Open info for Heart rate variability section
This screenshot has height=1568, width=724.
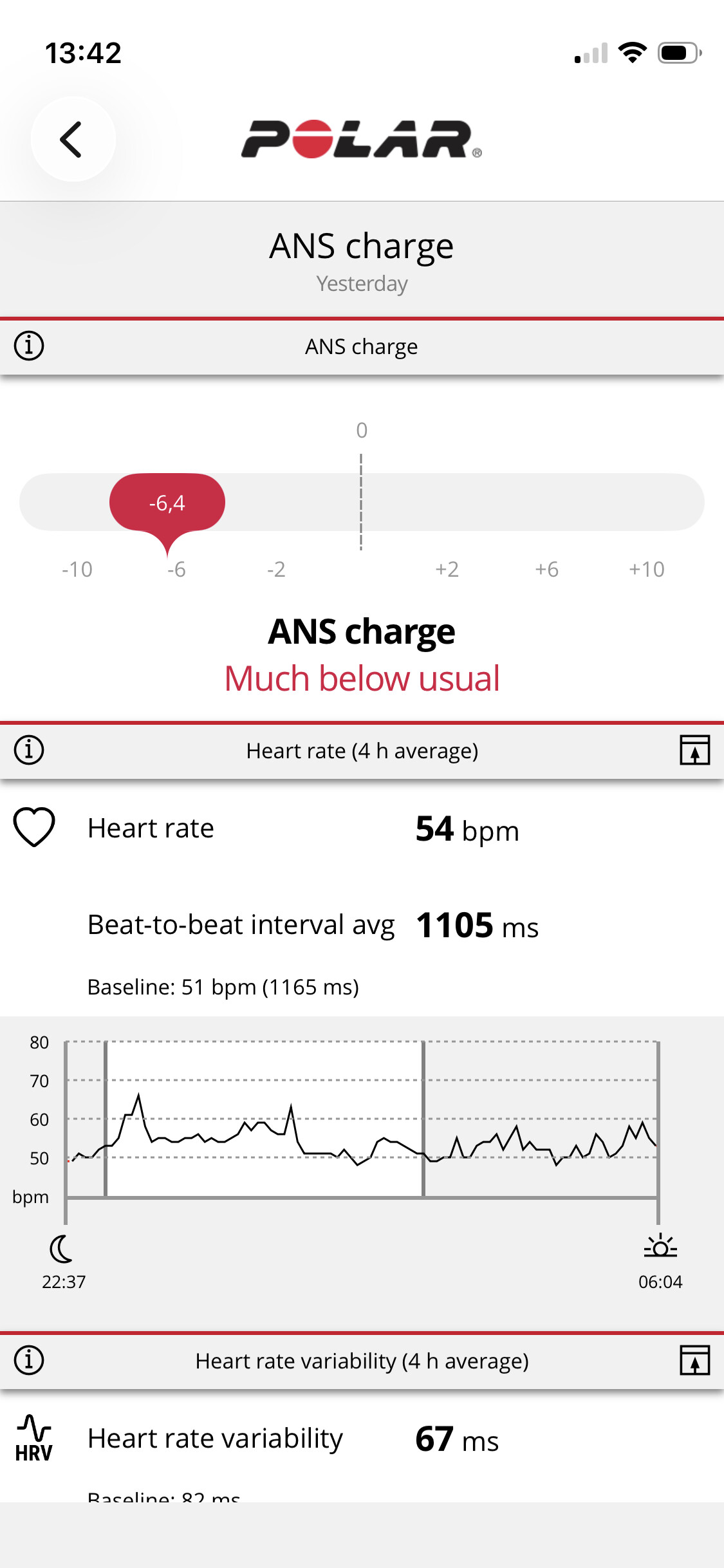[29, 1360]
